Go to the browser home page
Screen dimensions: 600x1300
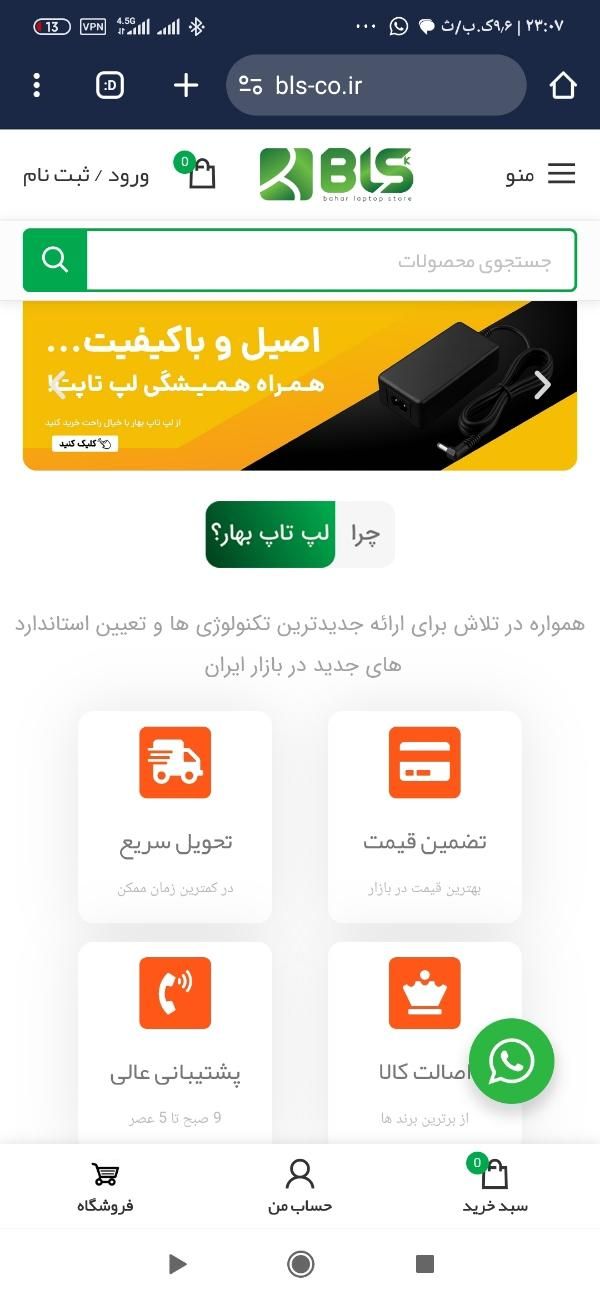pos(563,86)
